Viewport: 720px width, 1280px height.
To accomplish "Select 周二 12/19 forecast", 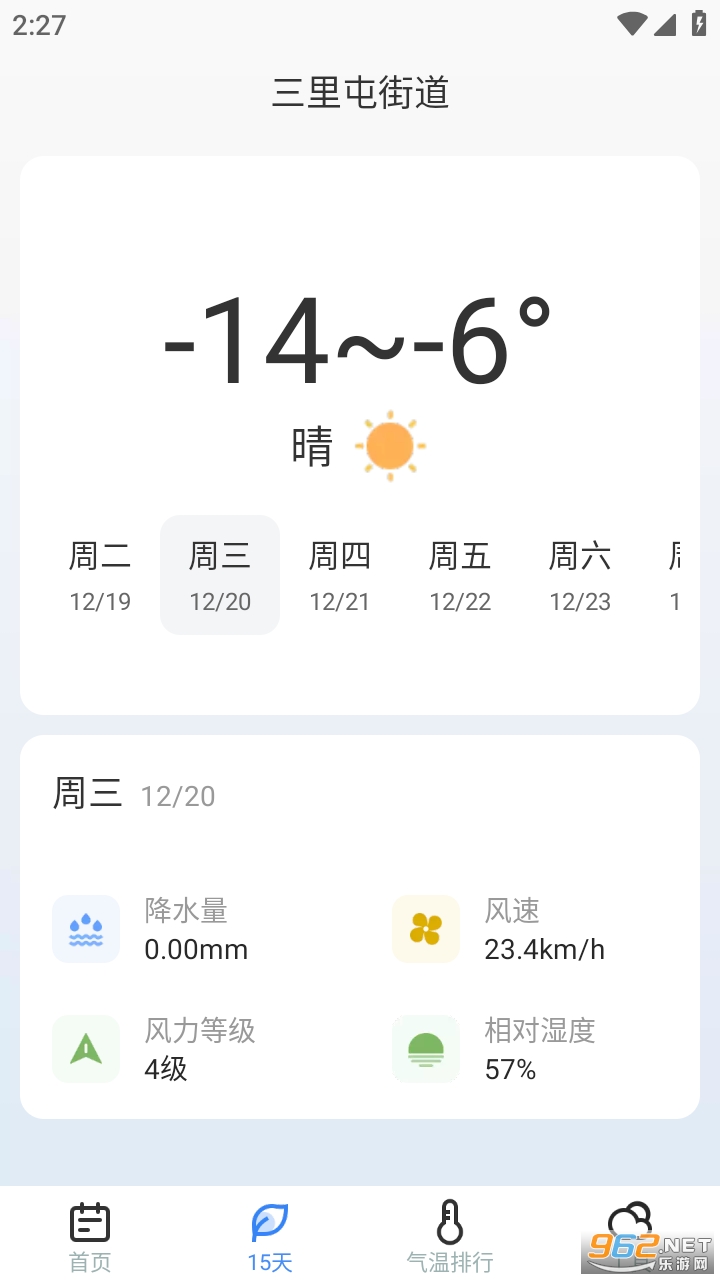I will 100,575.
